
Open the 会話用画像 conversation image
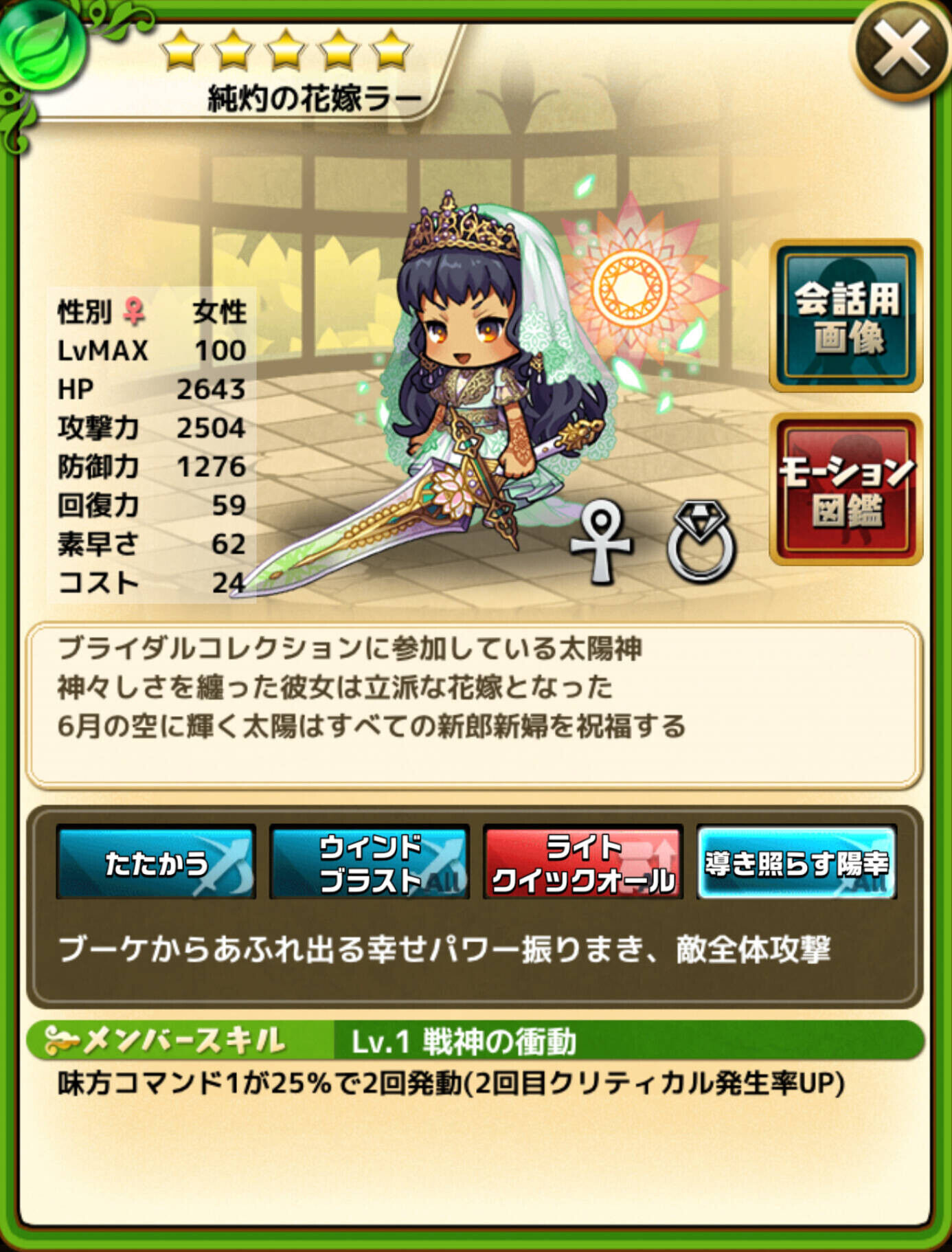point(846,317)
